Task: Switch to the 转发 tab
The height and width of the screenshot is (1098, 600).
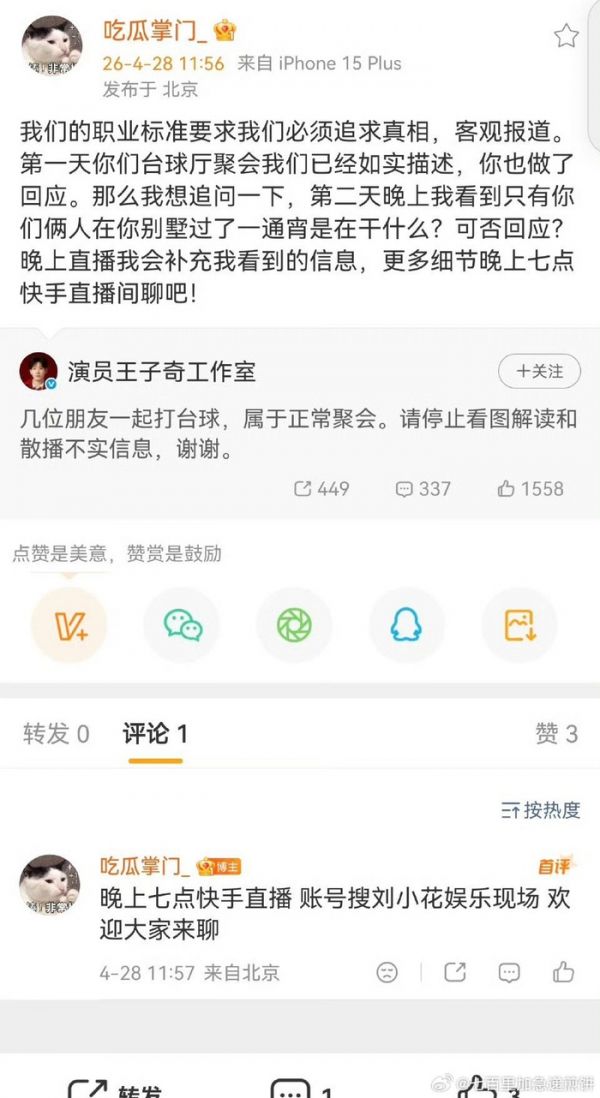Action: [56, 734]
